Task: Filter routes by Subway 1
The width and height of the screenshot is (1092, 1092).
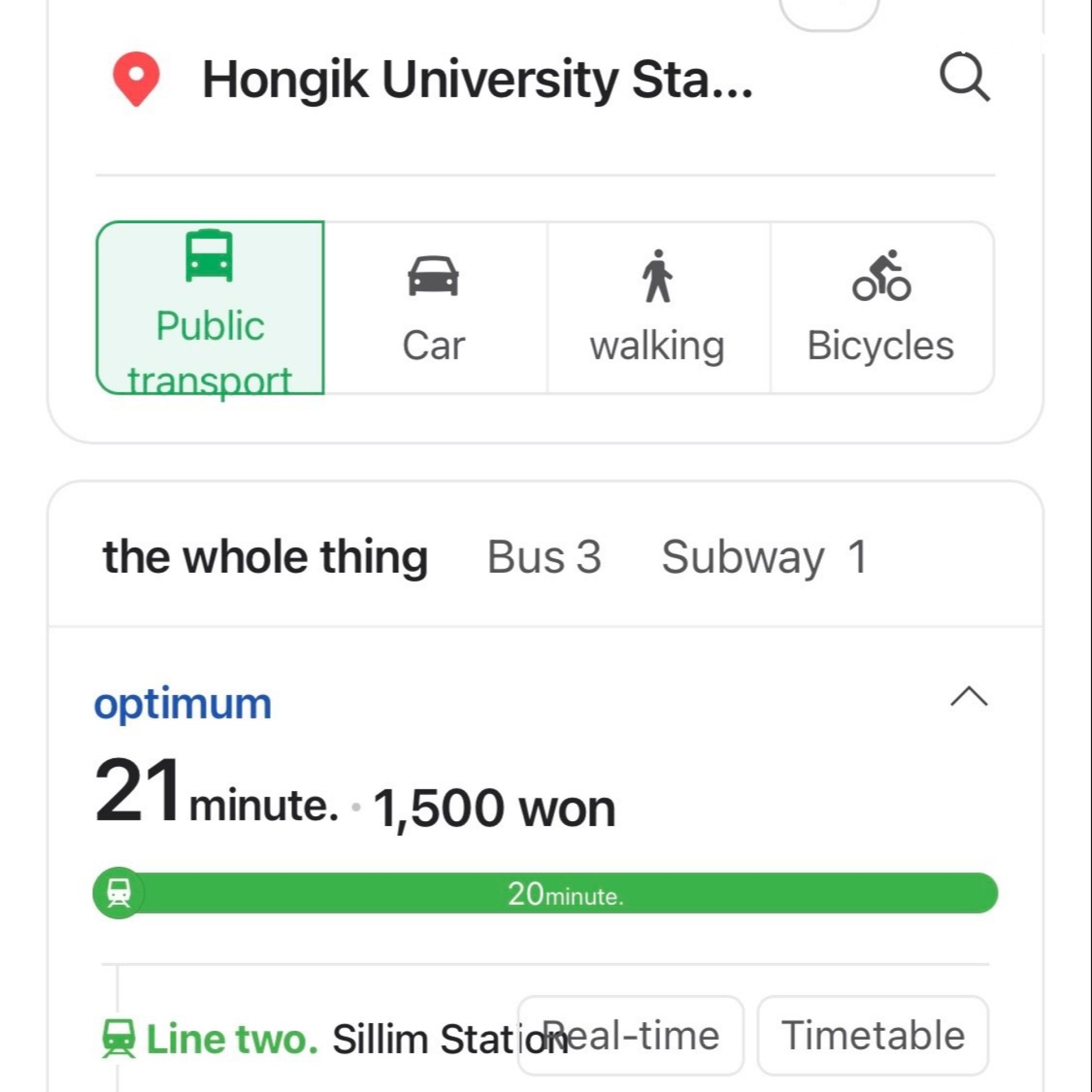Action: pos(764,557)
